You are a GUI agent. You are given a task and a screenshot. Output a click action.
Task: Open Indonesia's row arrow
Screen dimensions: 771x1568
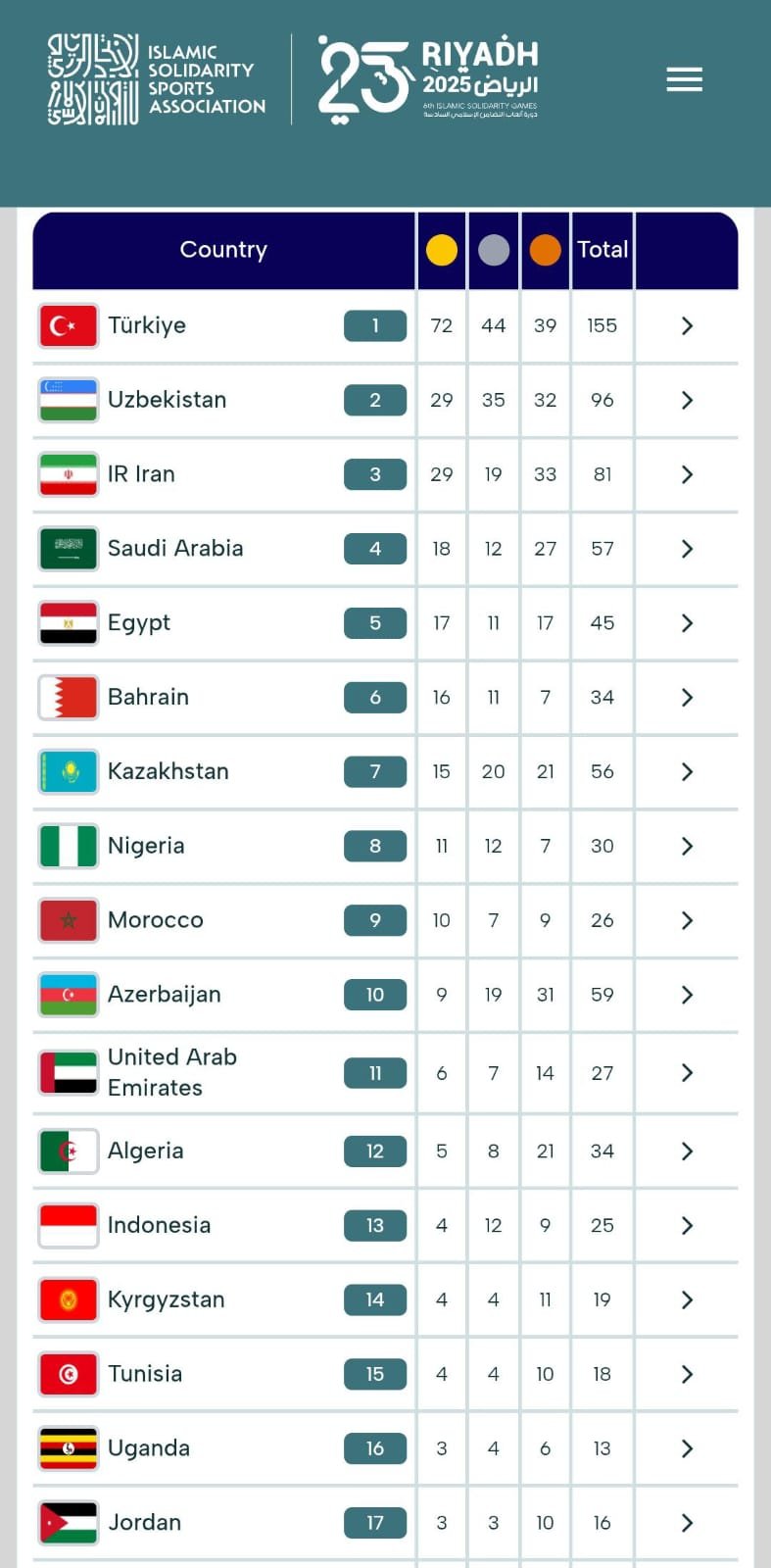tap(687, 1226)
